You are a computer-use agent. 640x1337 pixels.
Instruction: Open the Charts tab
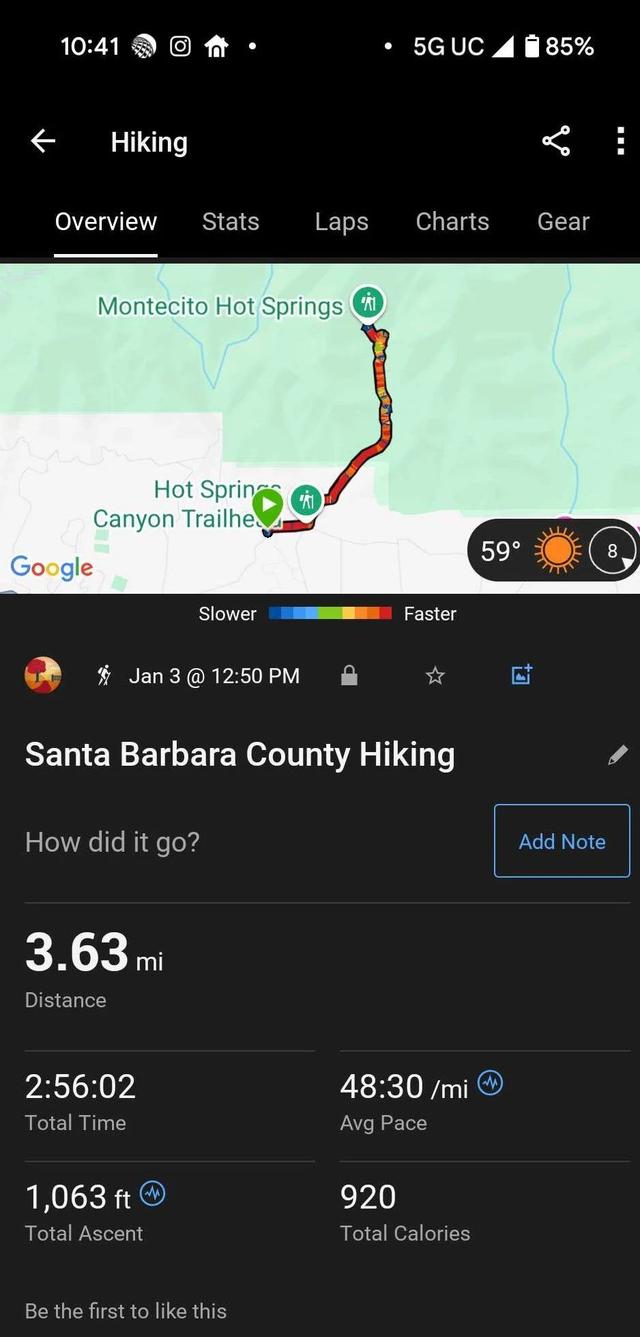pos(452,221)
